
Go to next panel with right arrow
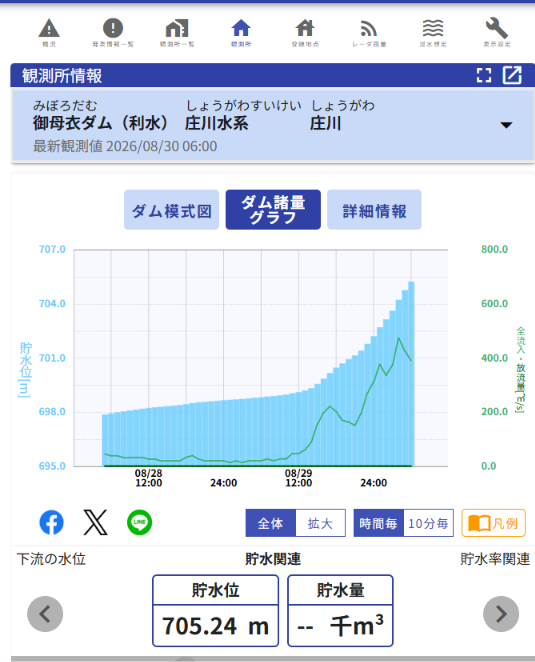pyautogui.click(x=501, y=614)
